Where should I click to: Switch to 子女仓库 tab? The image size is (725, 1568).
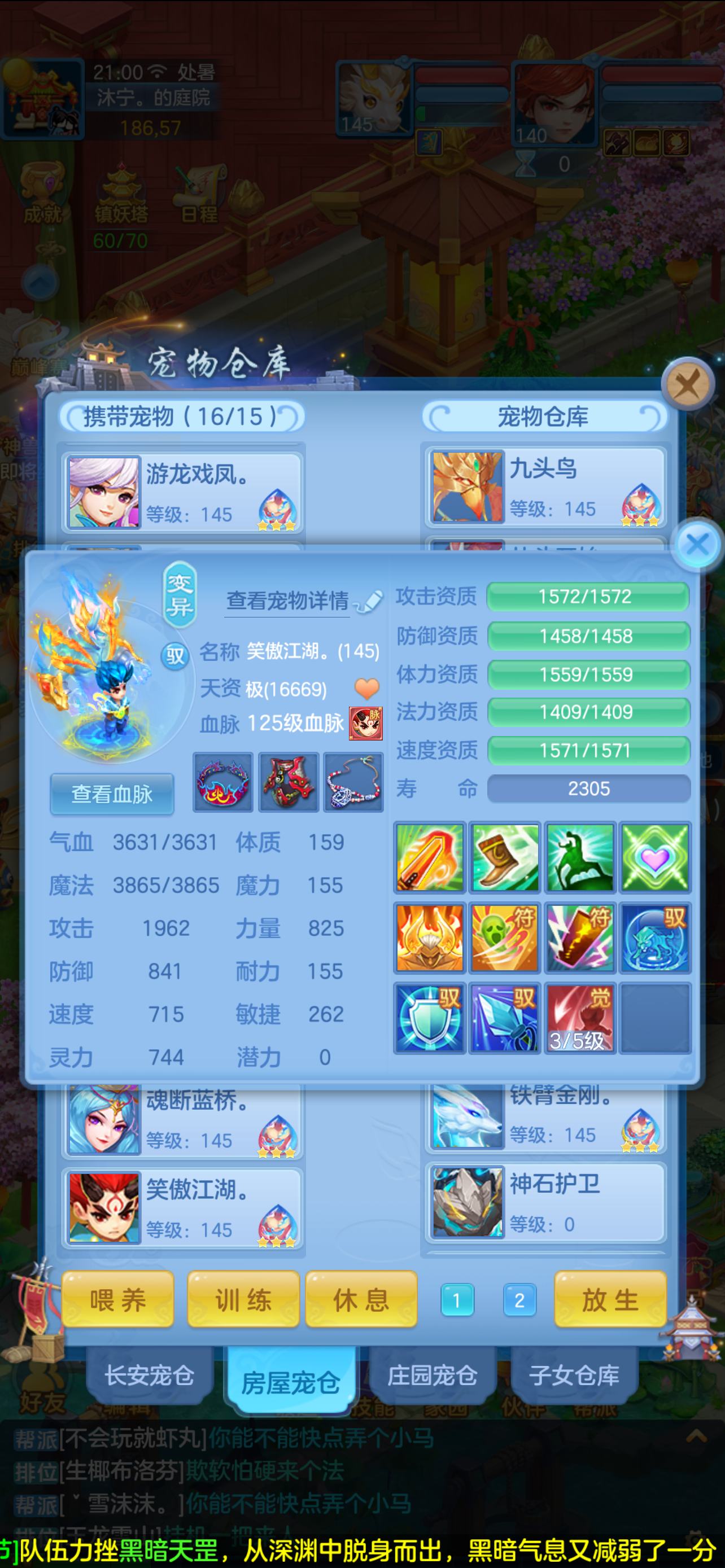(574, 1376)
